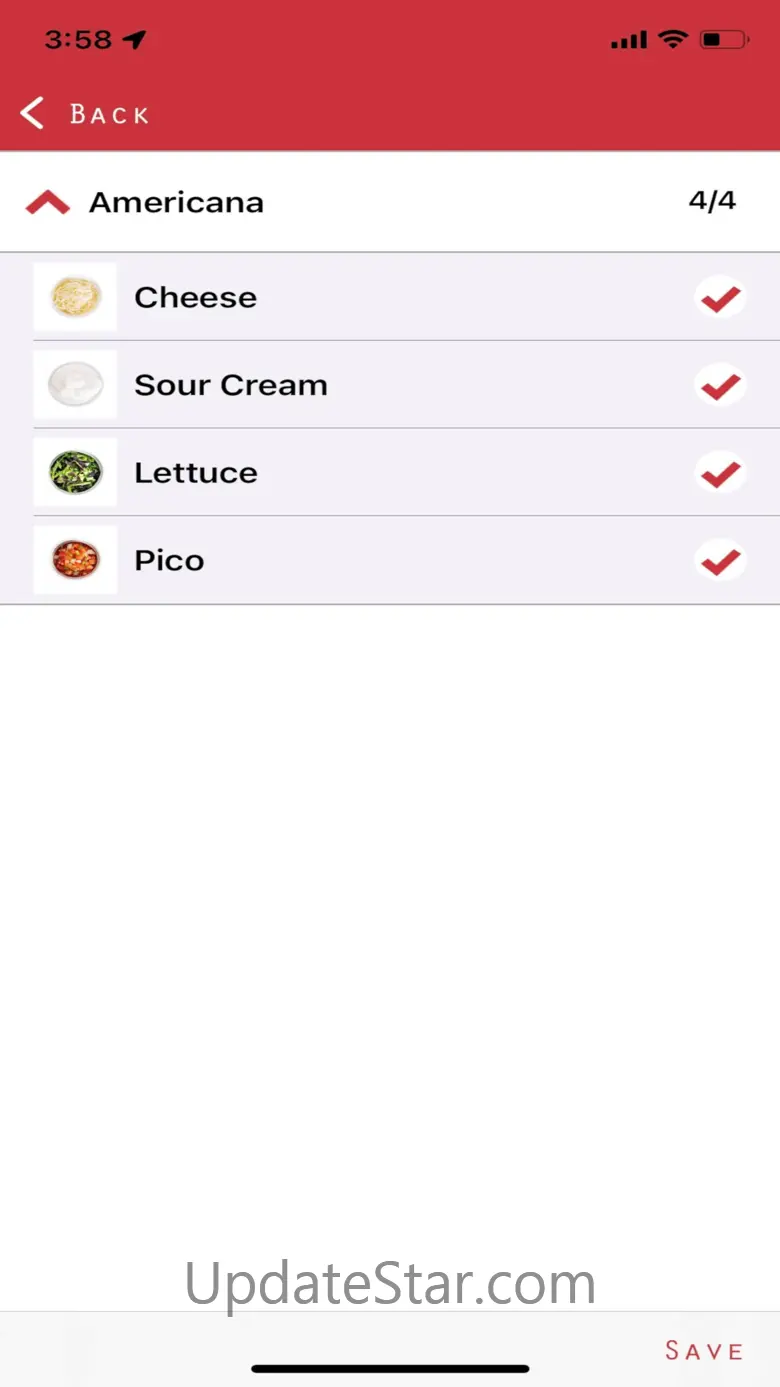The width and height of the screenshot is (780, 1387).
Task: Go back to the previous screen
Action: pos(86,114)
